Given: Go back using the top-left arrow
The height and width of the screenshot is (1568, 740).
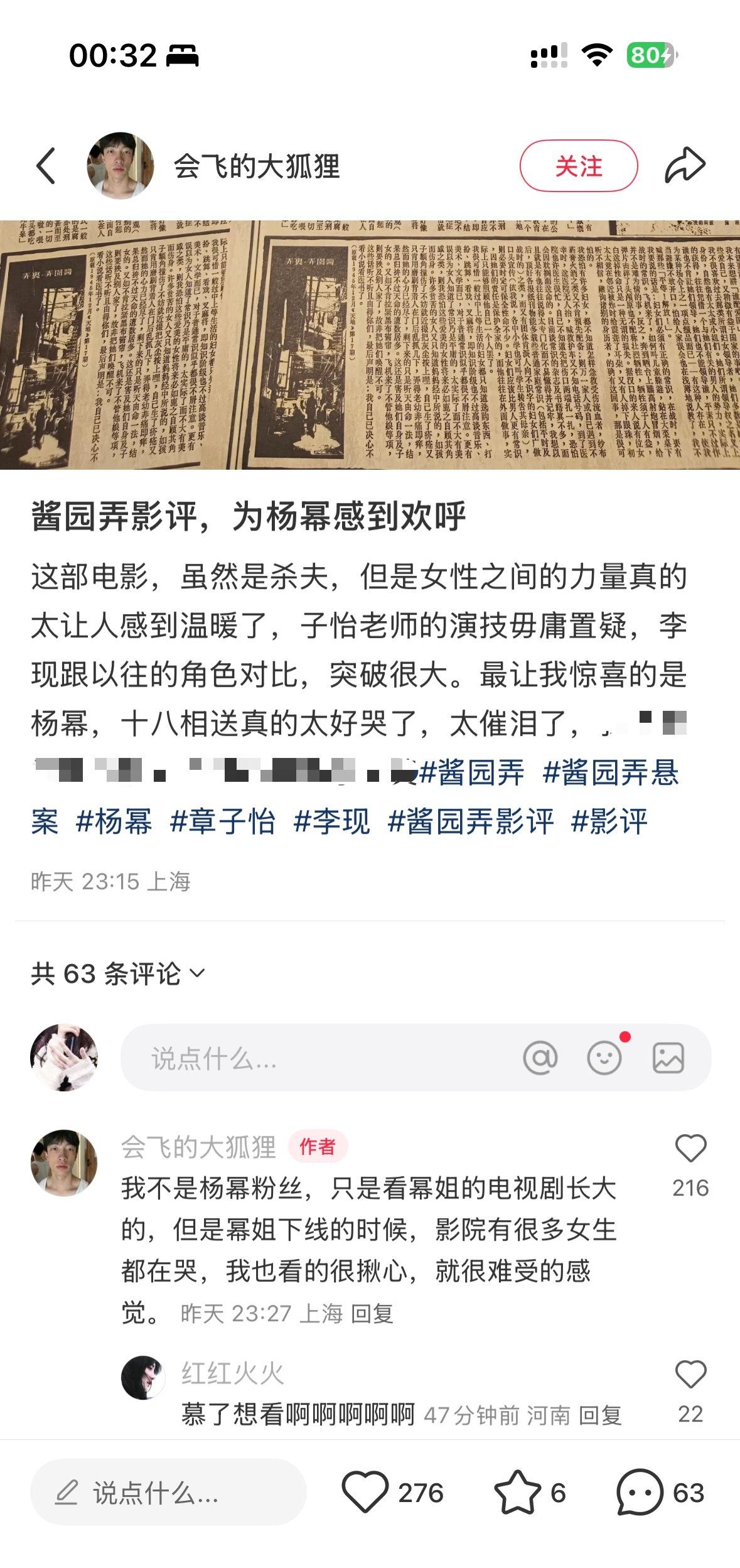Looking at the screenshot, I should 46,166.
